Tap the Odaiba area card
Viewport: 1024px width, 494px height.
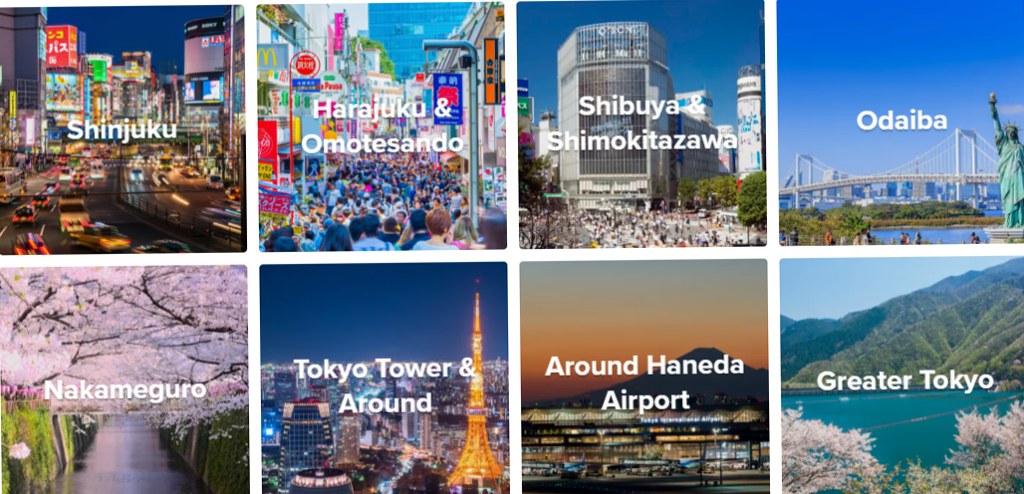coord(901,121)
